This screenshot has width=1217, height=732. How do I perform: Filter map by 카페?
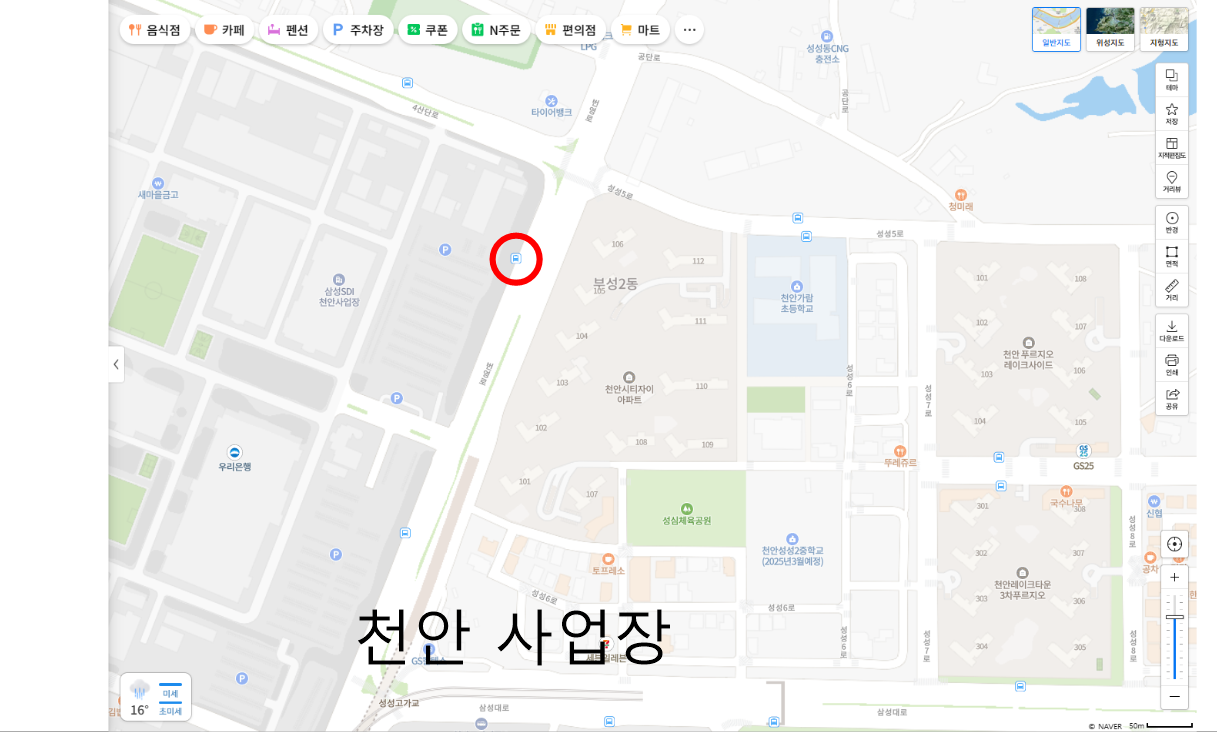pos(224,30)
